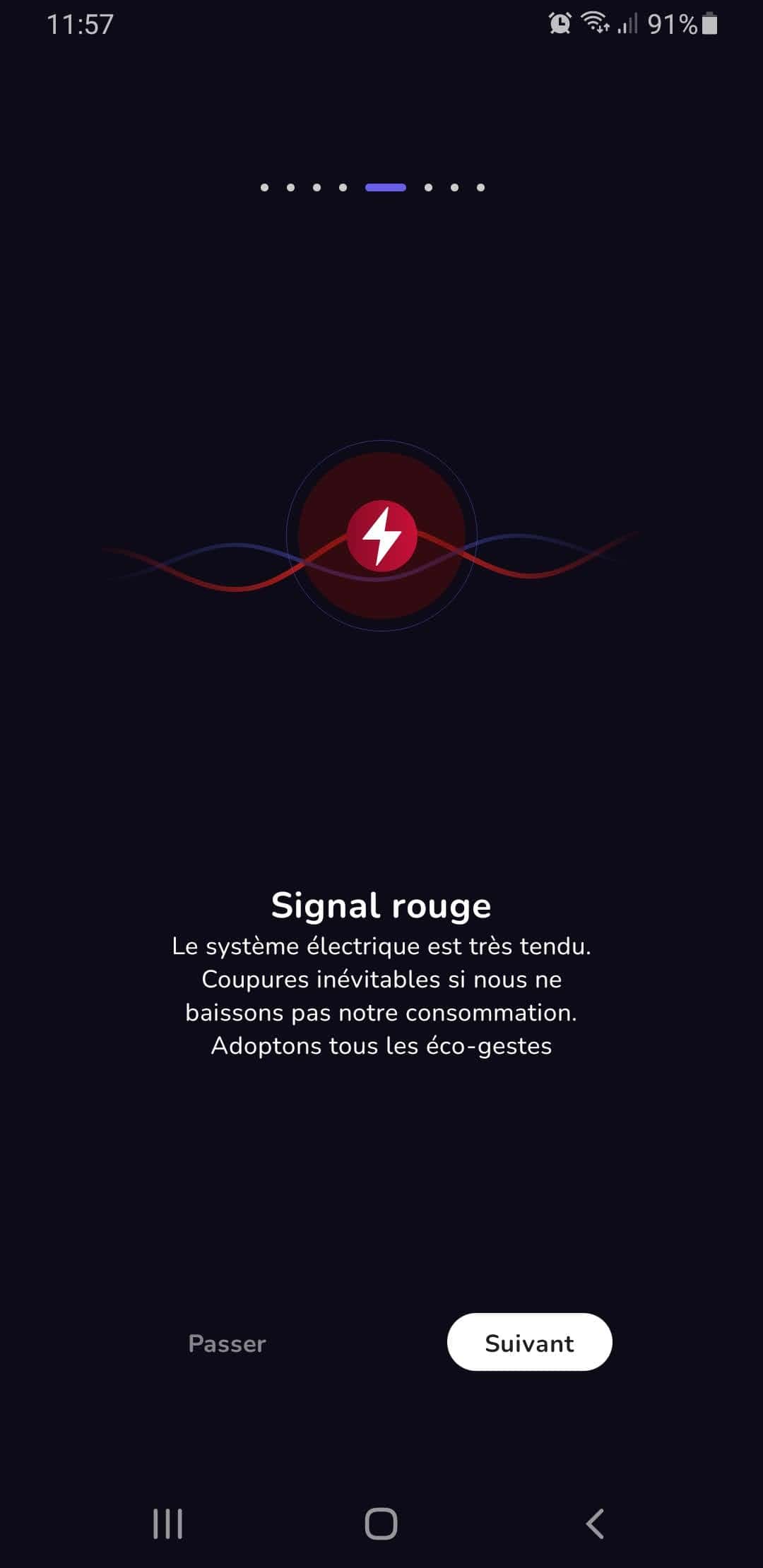The height and width of the screenshot is (1568, 763).
Task: Go back using the system back arrow
Action: (595, 1524)
